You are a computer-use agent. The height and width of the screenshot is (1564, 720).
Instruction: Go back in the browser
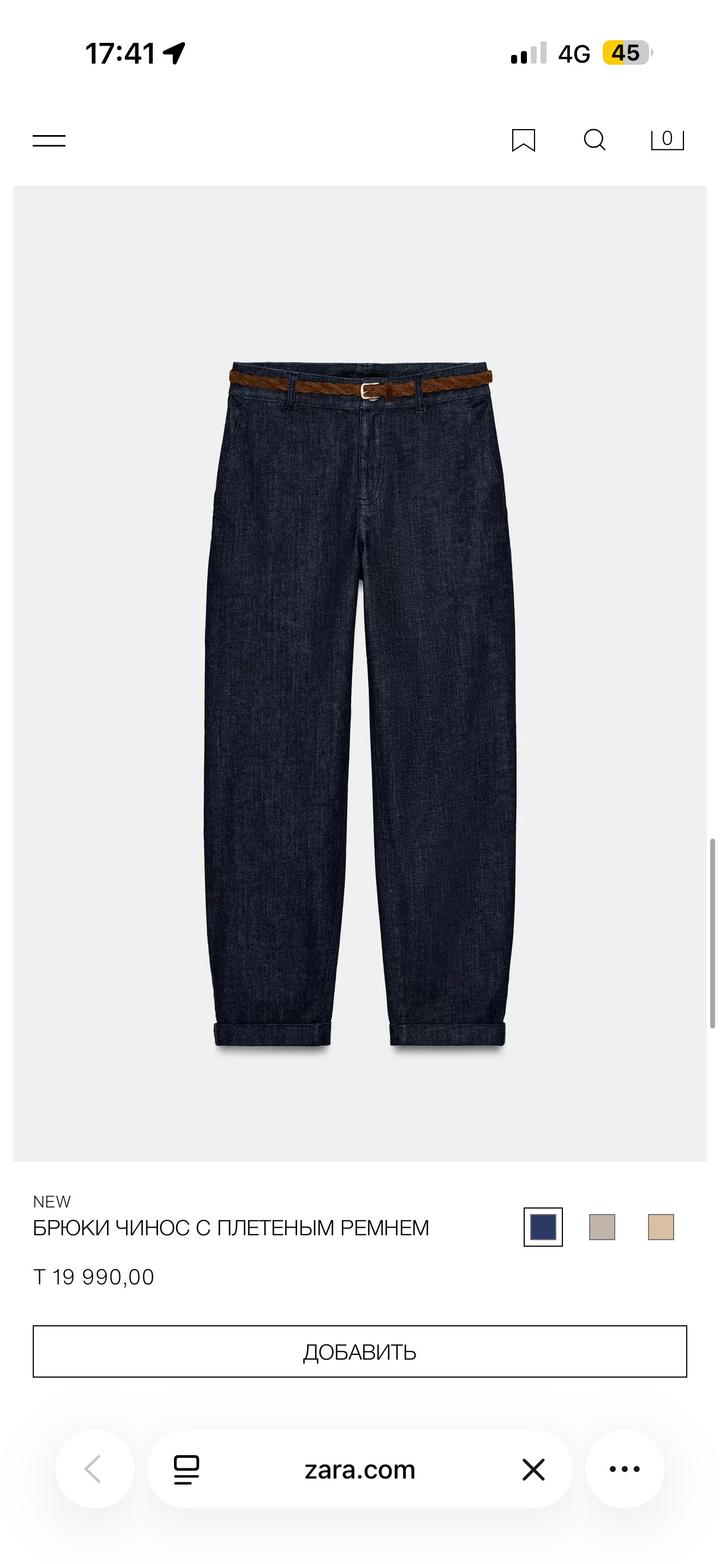94,1469
